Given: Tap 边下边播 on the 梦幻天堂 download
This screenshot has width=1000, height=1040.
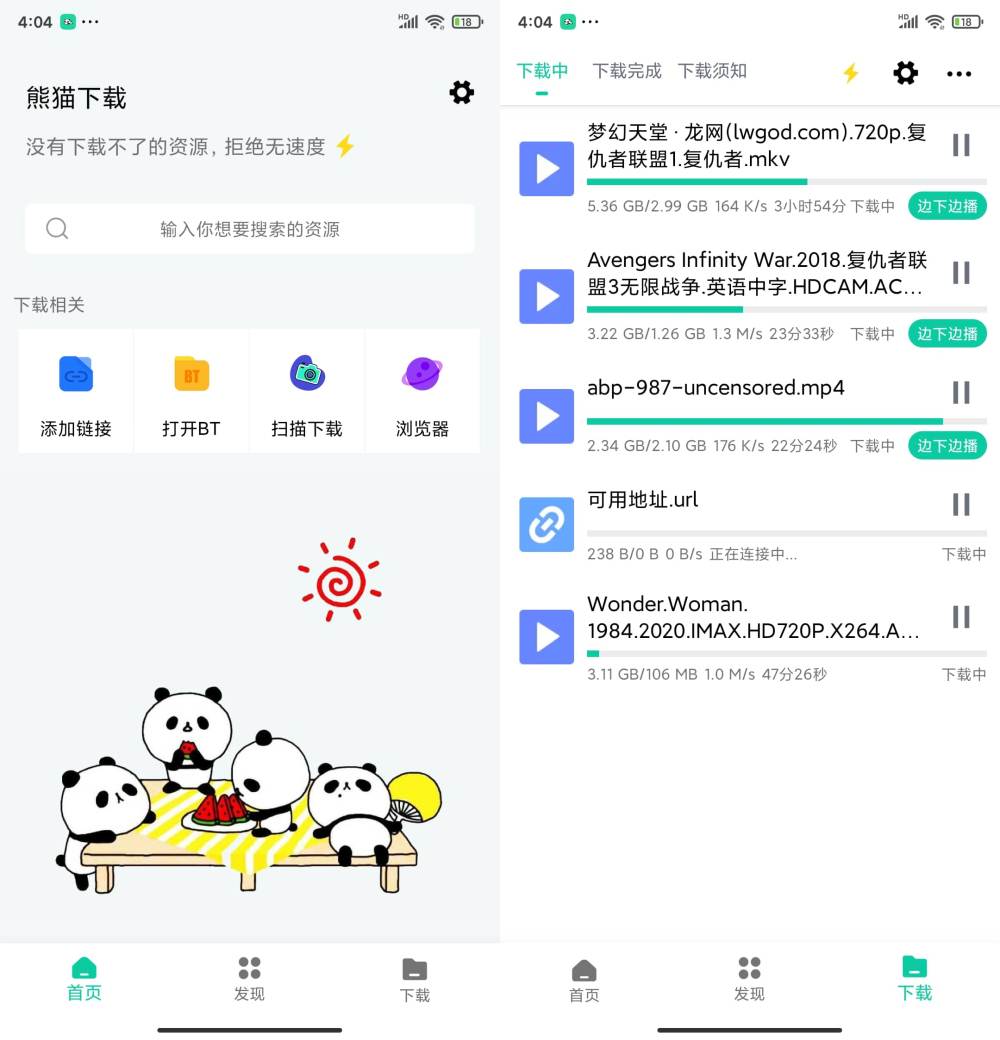Looking at the screenshot, I should tap(947, 206).
